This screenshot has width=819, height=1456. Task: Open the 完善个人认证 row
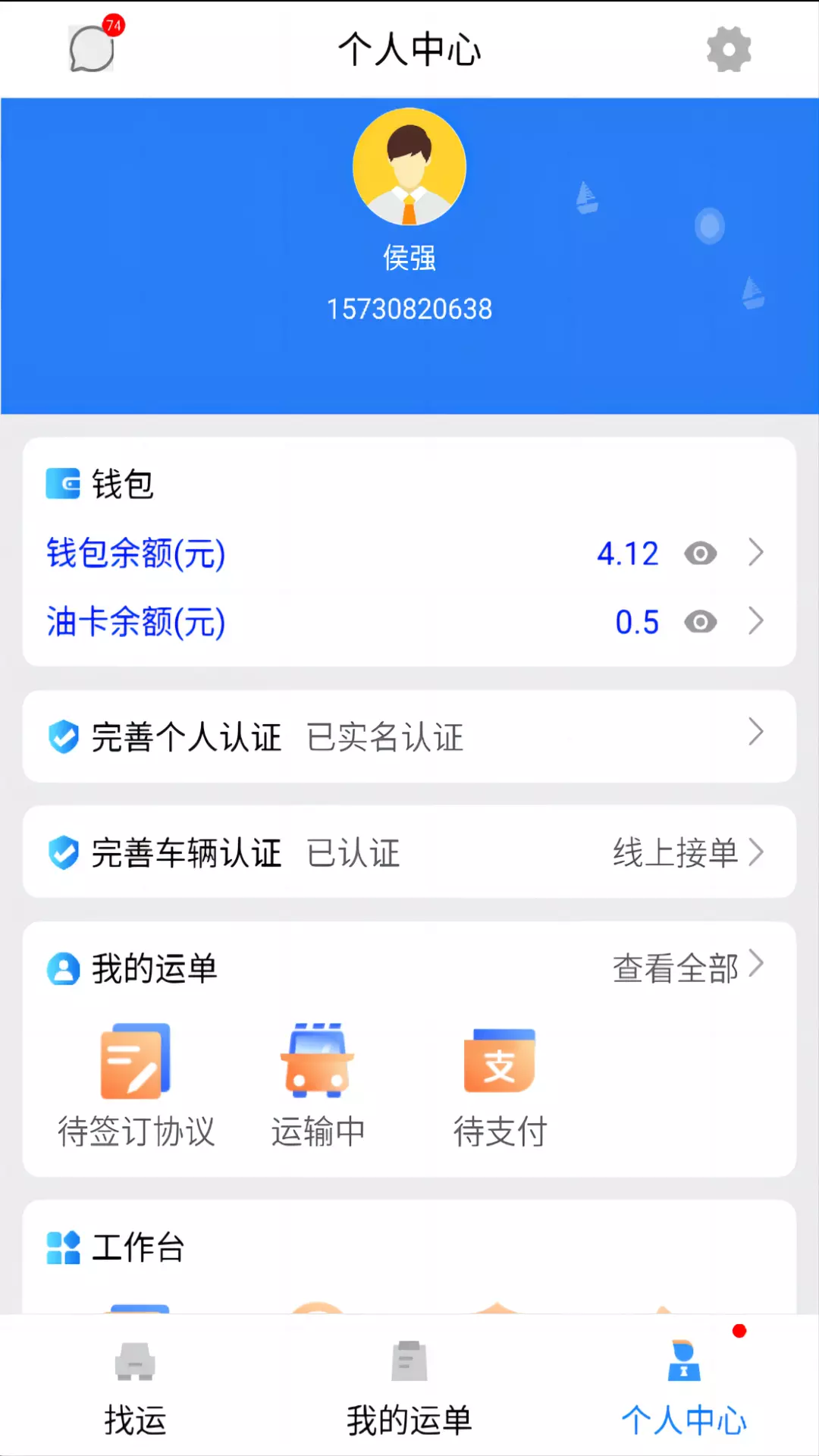[409, 736]
